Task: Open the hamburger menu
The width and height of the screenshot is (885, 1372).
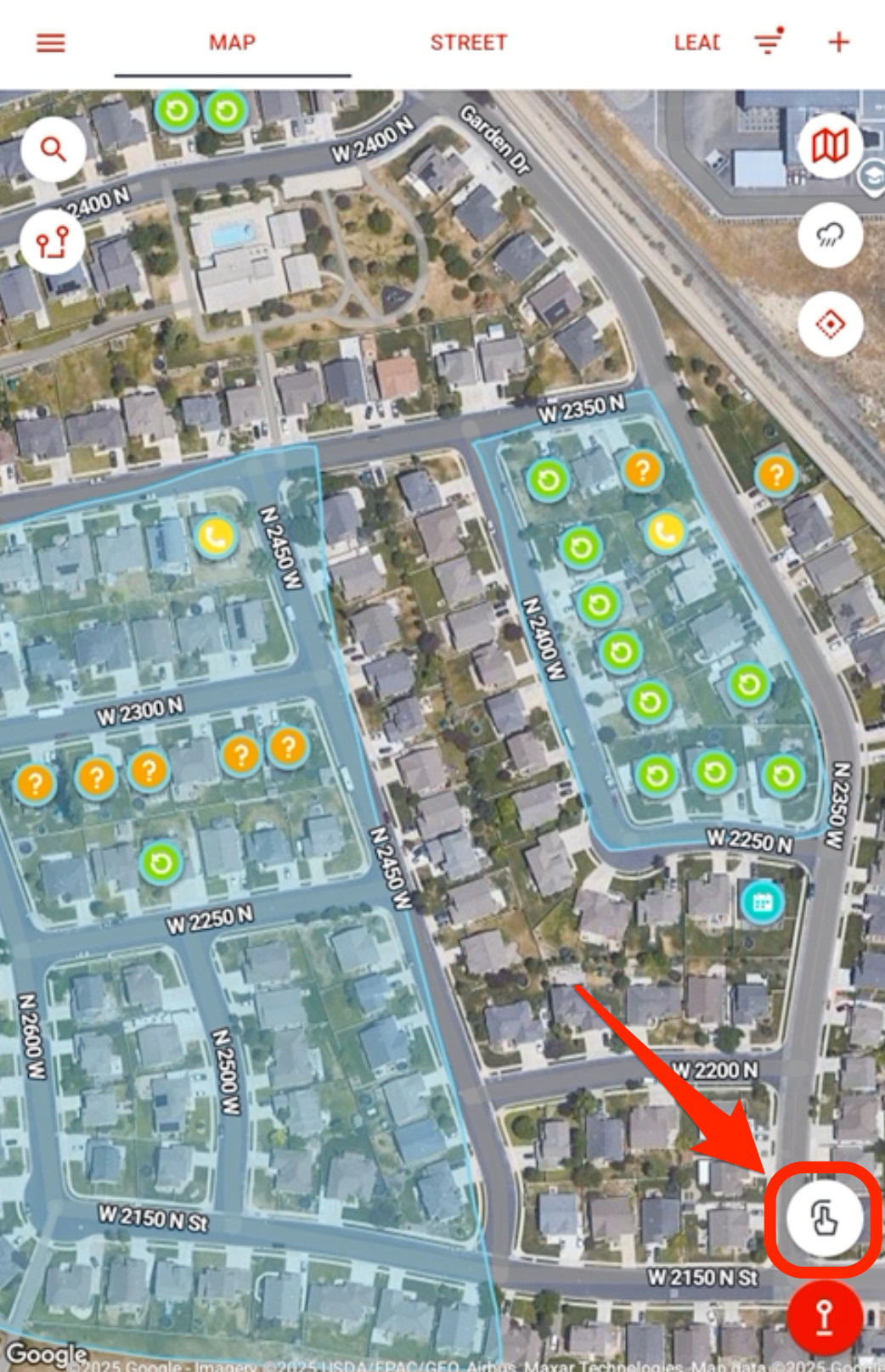Action: tap(51, 42)
